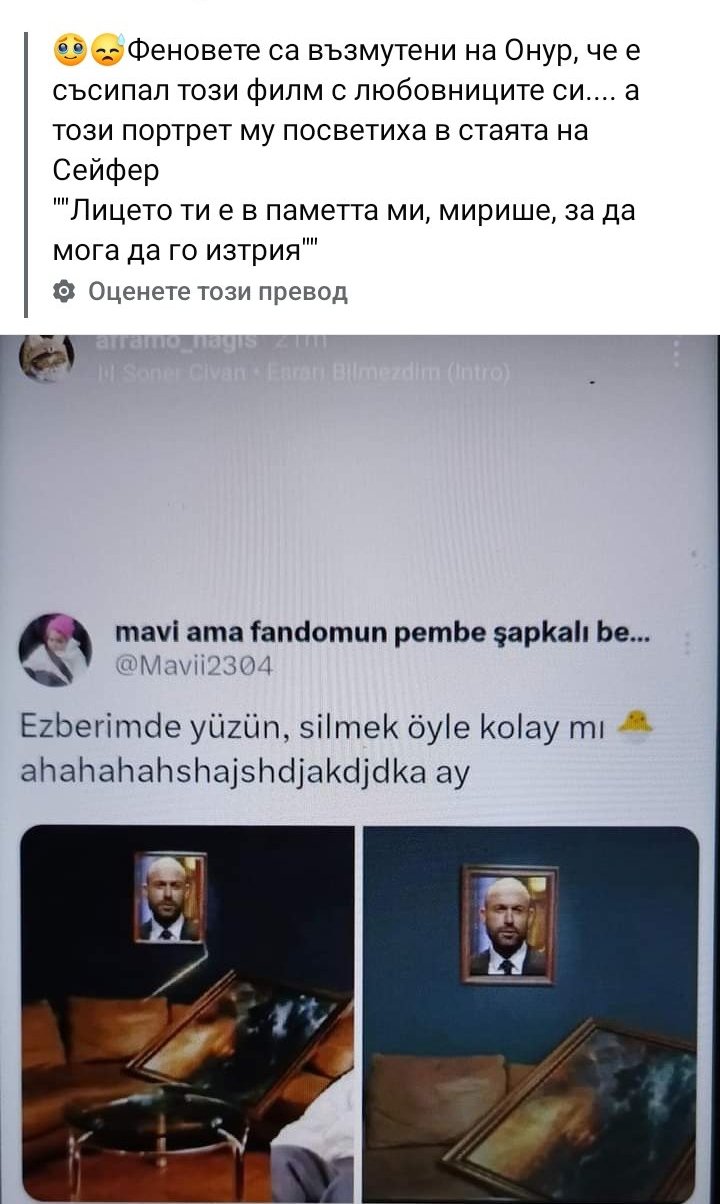Open the attached post image in full view
Viewport: 720px width, 1204px height.
click(360, 769)
